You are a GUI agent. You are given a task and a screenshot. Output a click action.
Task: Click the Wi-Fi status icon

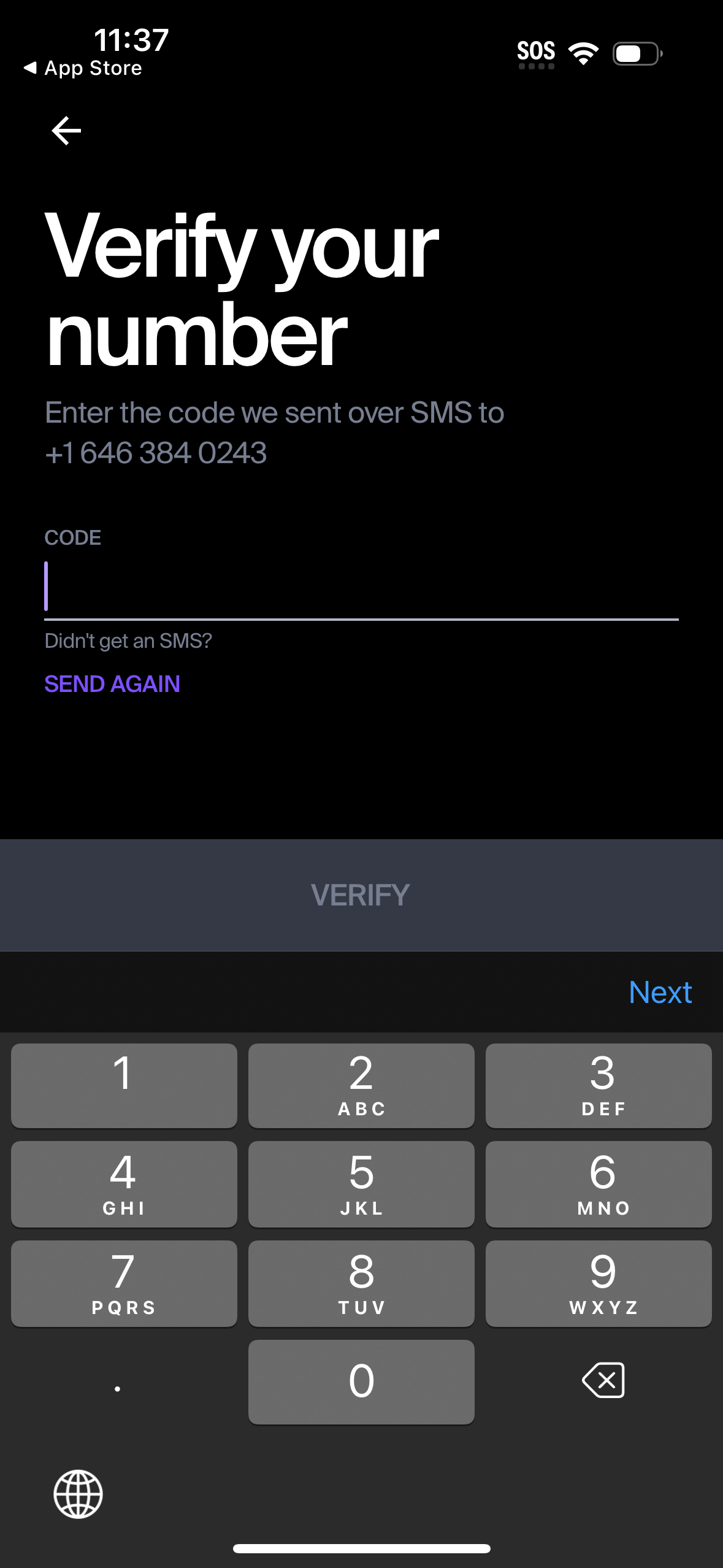(x=583, y=52)
